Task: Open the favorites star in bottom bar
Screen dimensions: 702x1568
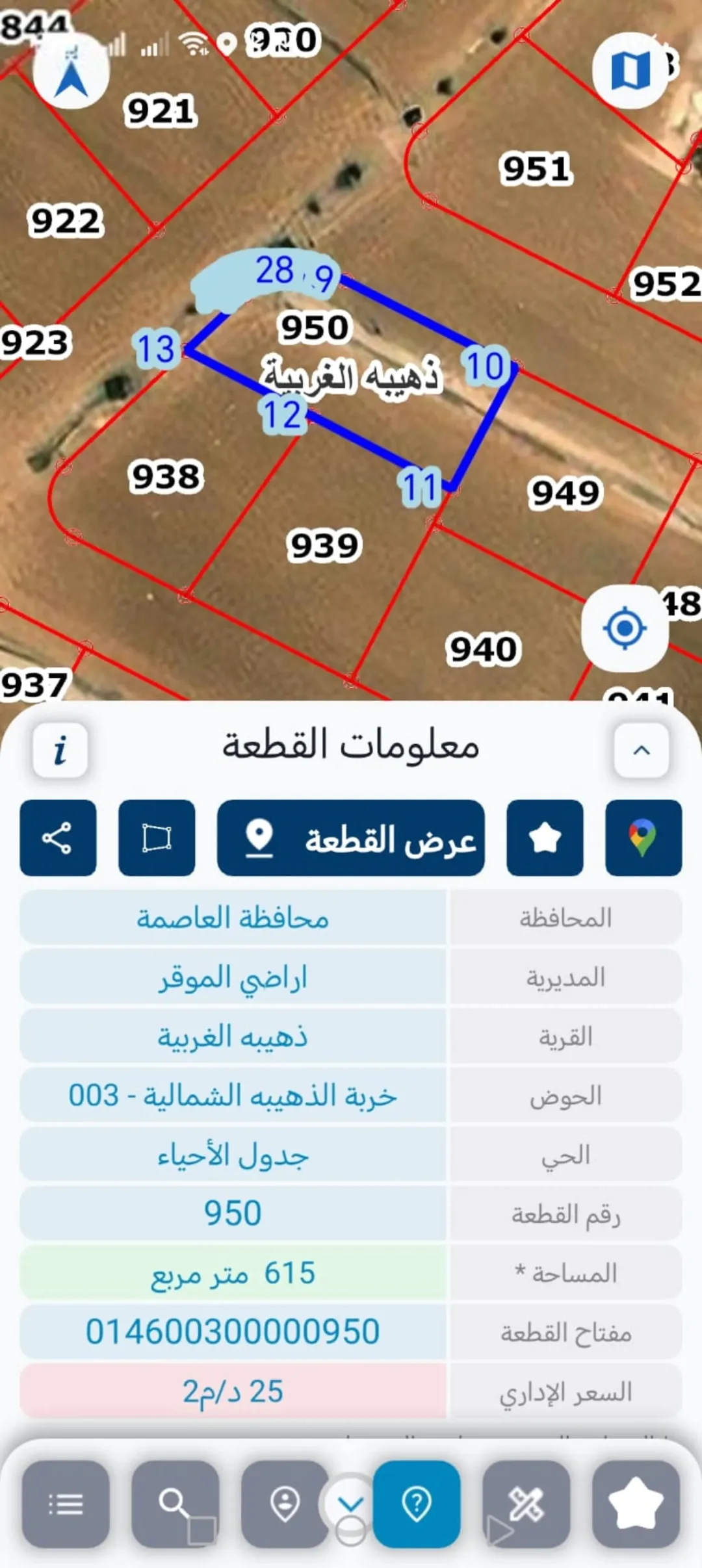Action: pos(636,1504)
